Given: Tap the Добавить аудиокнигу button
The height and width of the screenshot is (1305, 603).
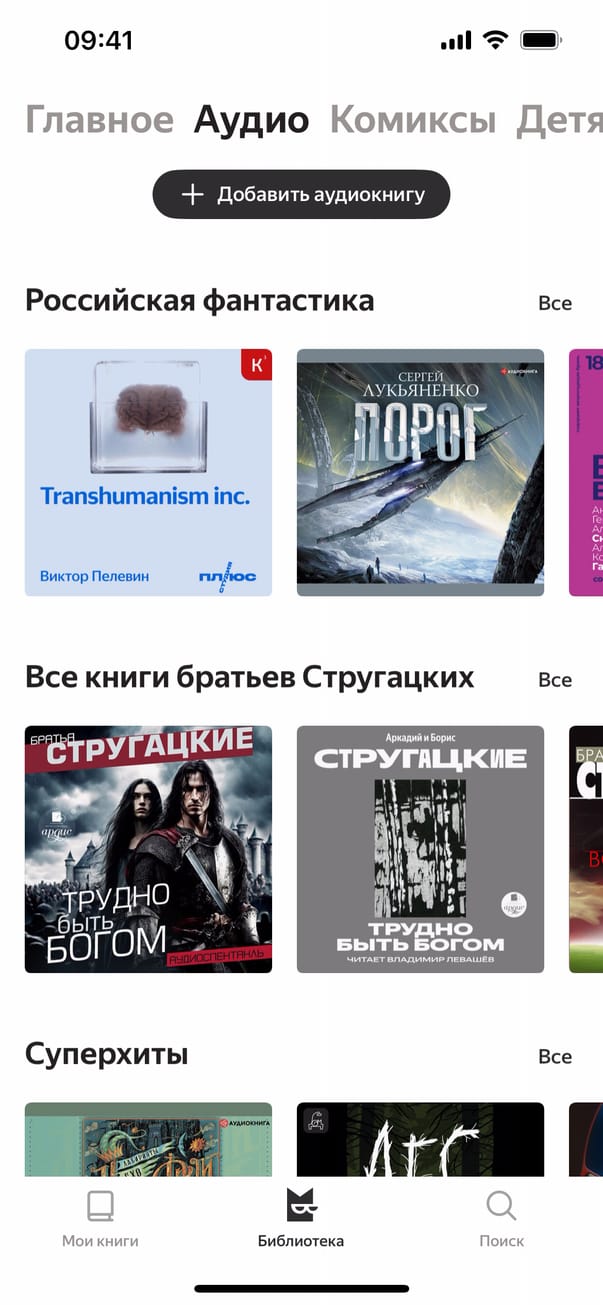Looking at the screenshot, I should [x=301, y=195].
